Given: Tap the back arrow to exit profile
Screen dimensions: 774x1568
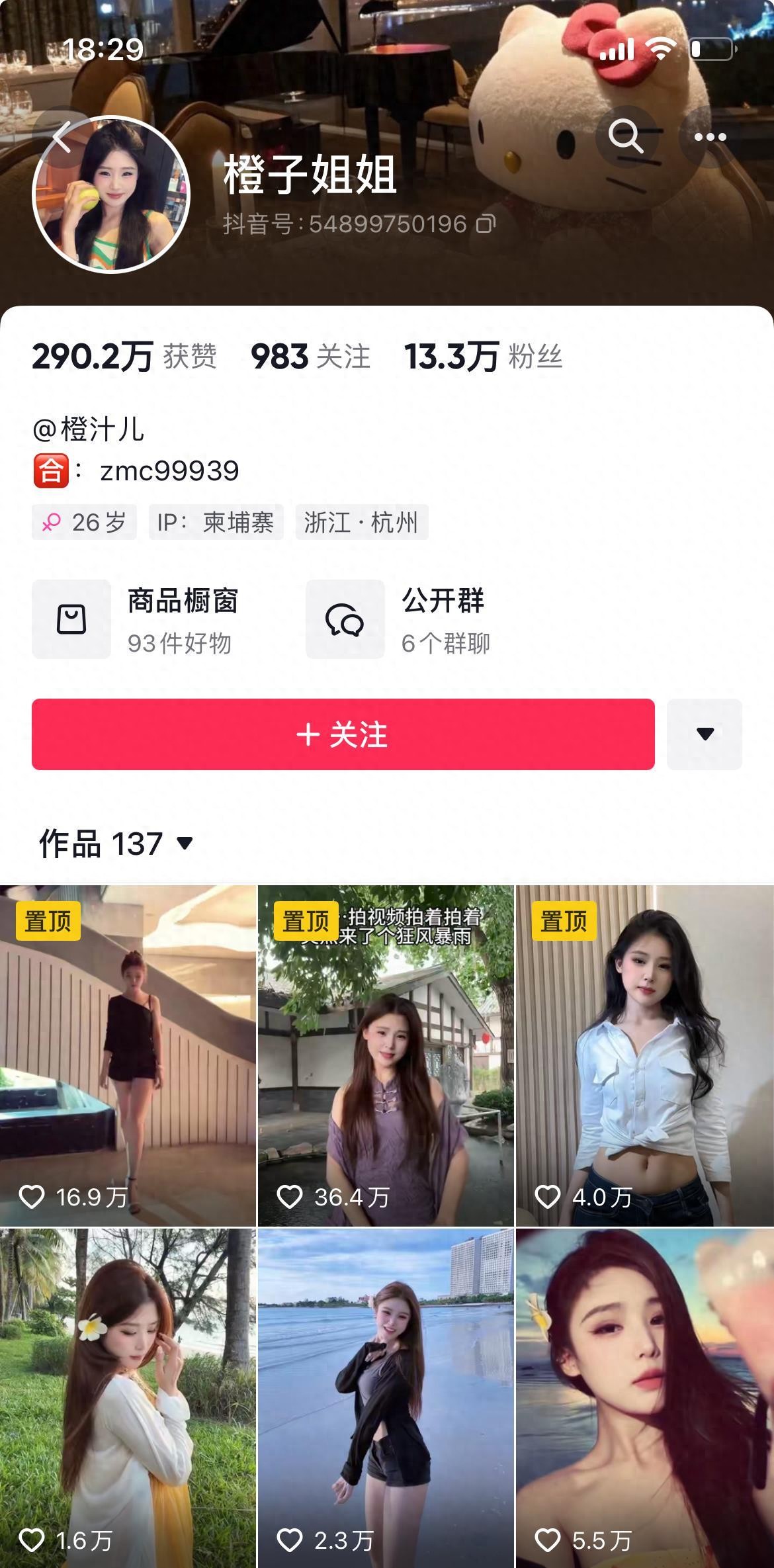Looking at the screenshot, I should (x=62, y=137).
